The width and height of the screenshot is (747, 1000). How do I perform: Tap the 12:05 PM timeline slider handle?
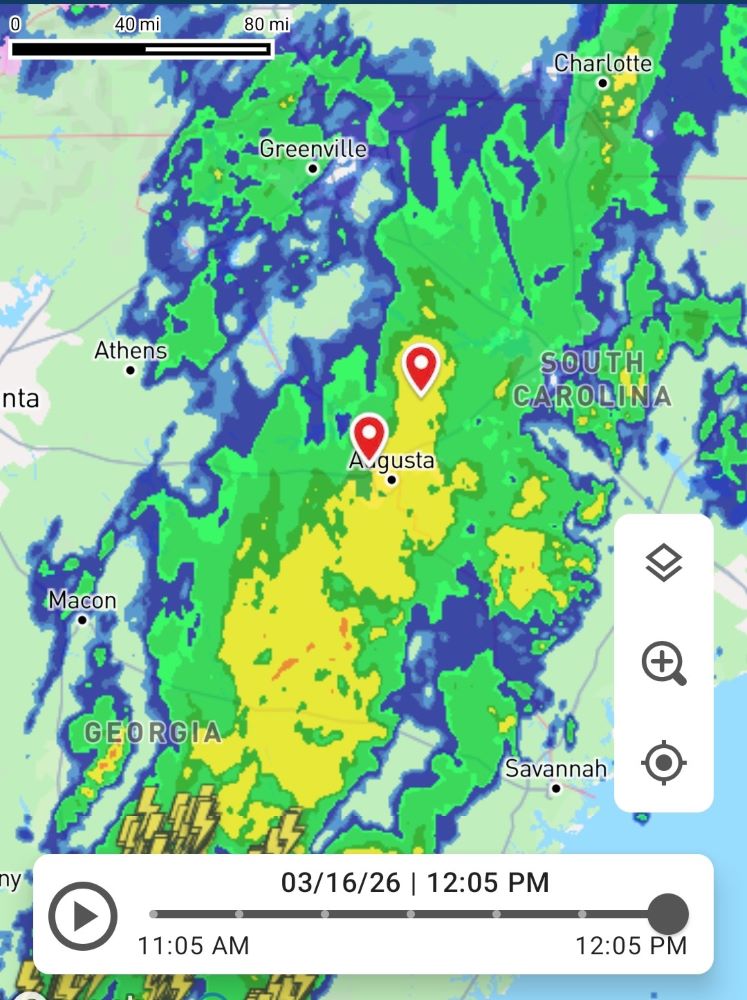coord(667,914)
